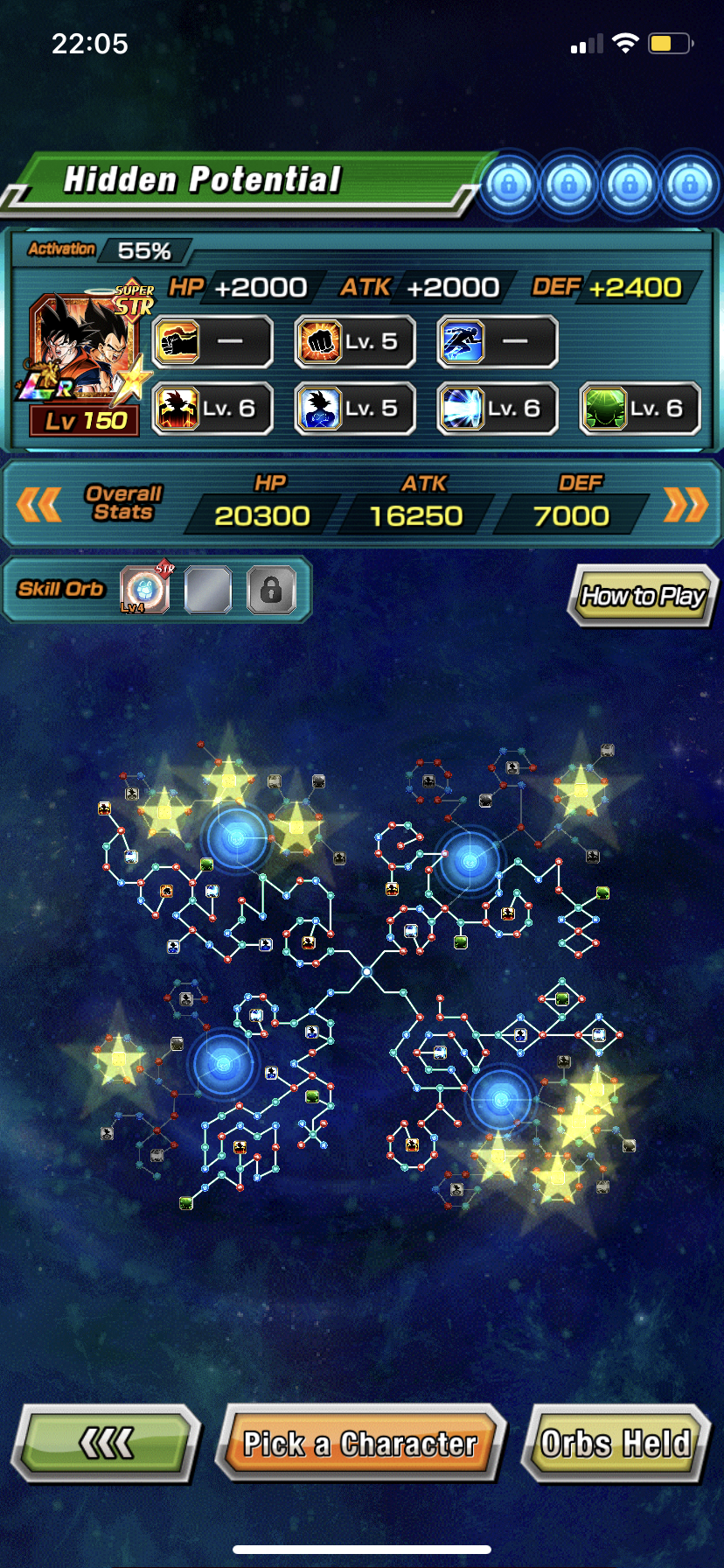Show next stats with right arrows
This screenshot has width=724, height=1568.
(x=686, y=505)
